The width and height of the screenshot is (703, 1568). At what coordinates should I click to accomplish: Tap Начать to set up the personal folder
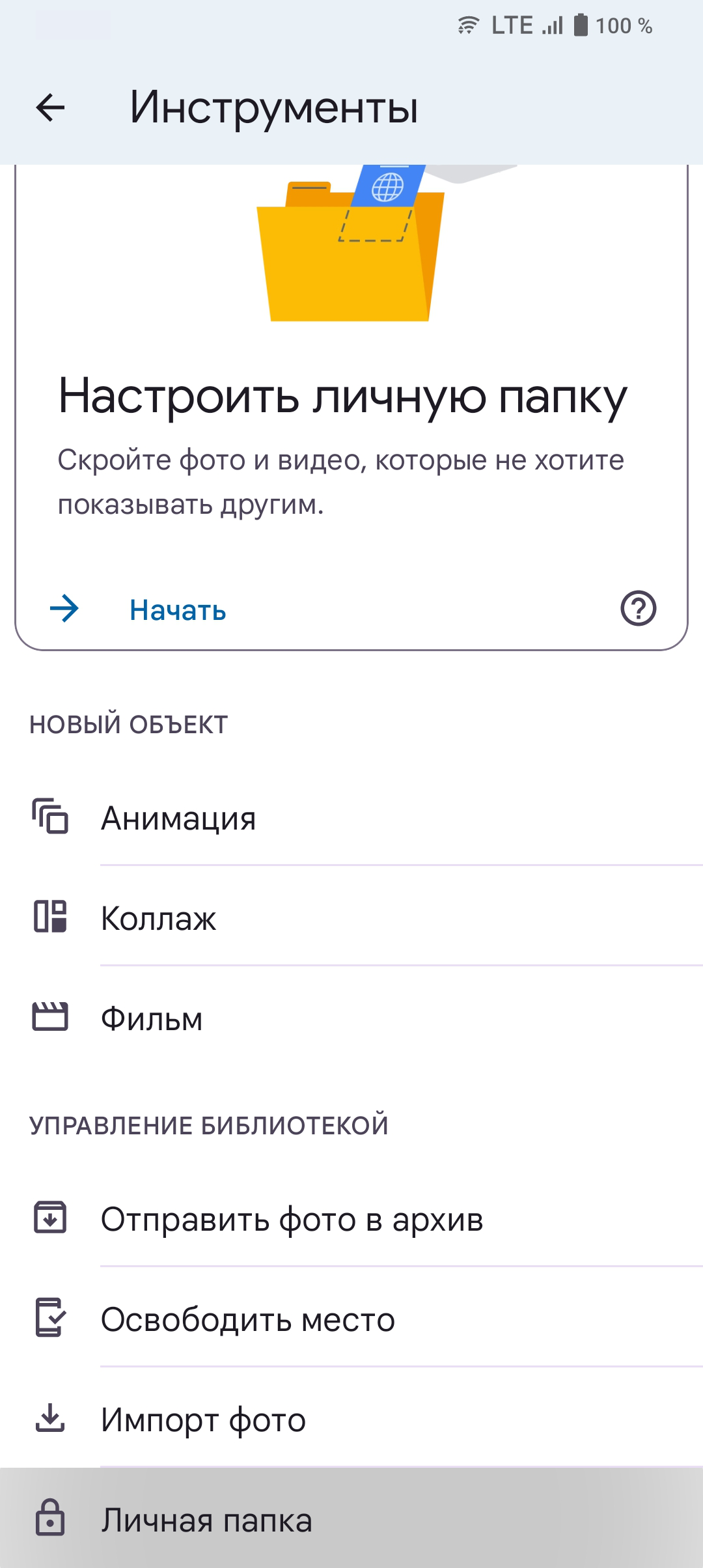(177, 610)
